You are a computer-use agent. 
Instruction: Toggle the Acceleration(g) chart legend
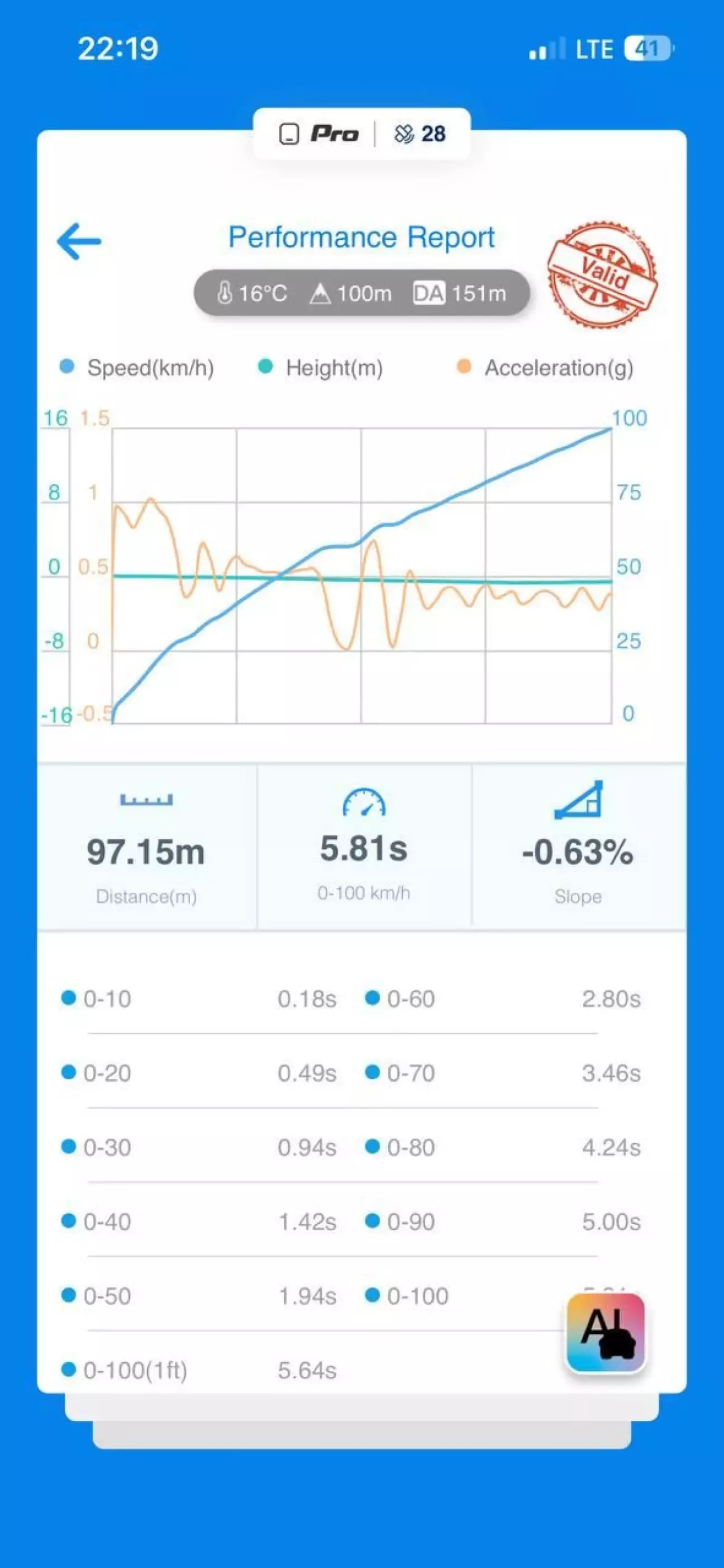[x=545, y=368]
